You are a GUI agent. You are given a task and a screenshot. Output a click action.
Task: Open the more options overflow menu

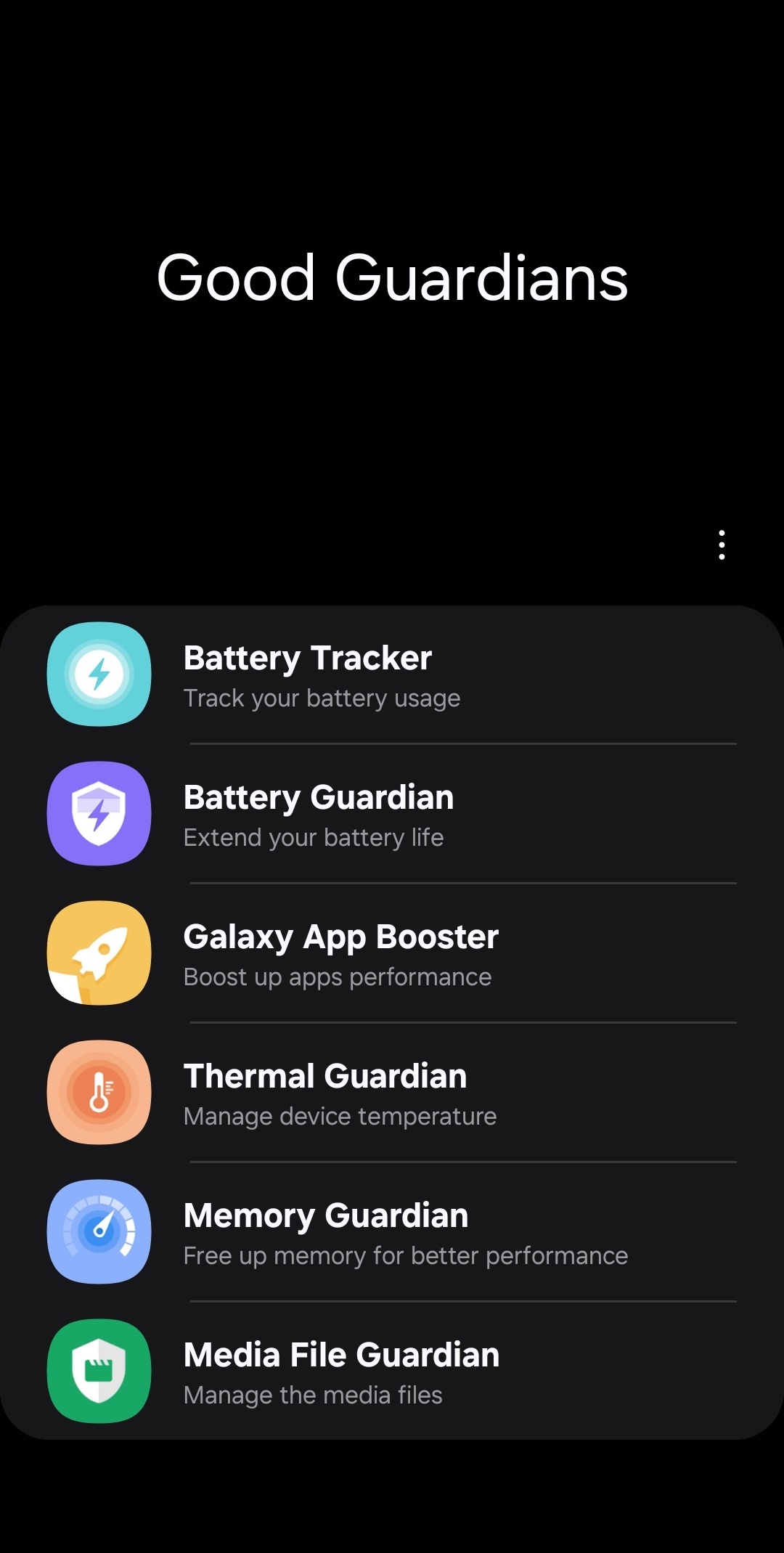[x=722, y=545]
